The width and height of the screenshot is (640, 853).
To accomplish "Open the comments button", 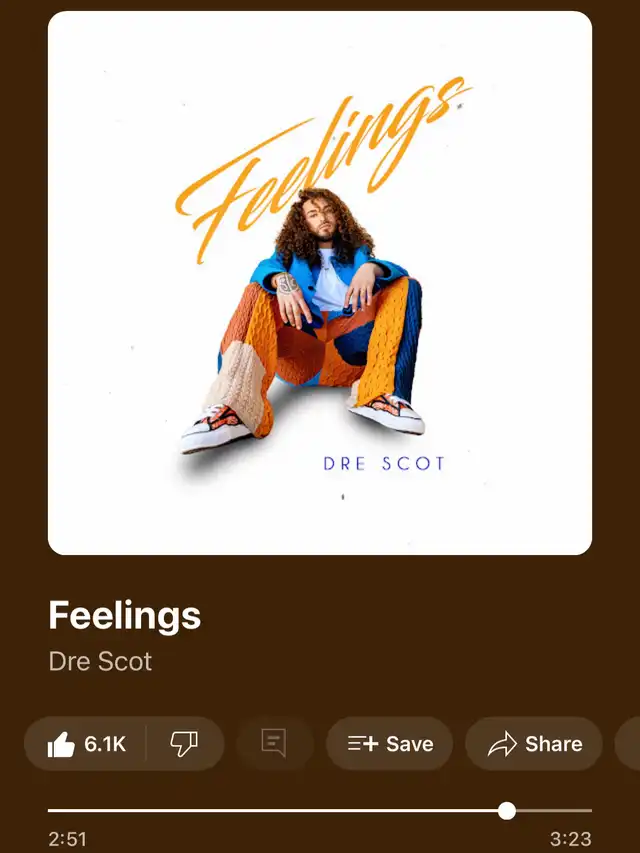I will click(x=274, y=743).
